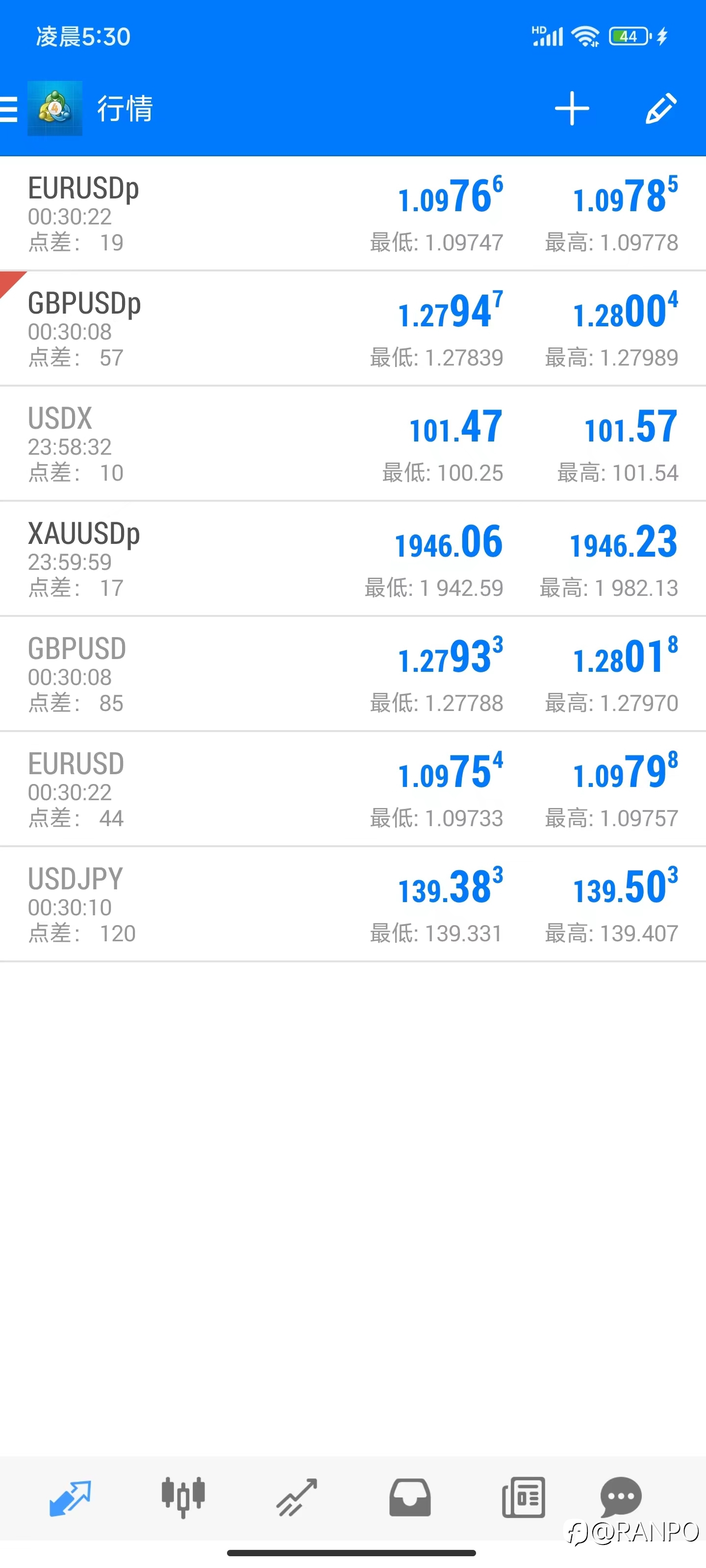Open the USDX quote row
Viewport: 706px width, 1568px height.
353,444
